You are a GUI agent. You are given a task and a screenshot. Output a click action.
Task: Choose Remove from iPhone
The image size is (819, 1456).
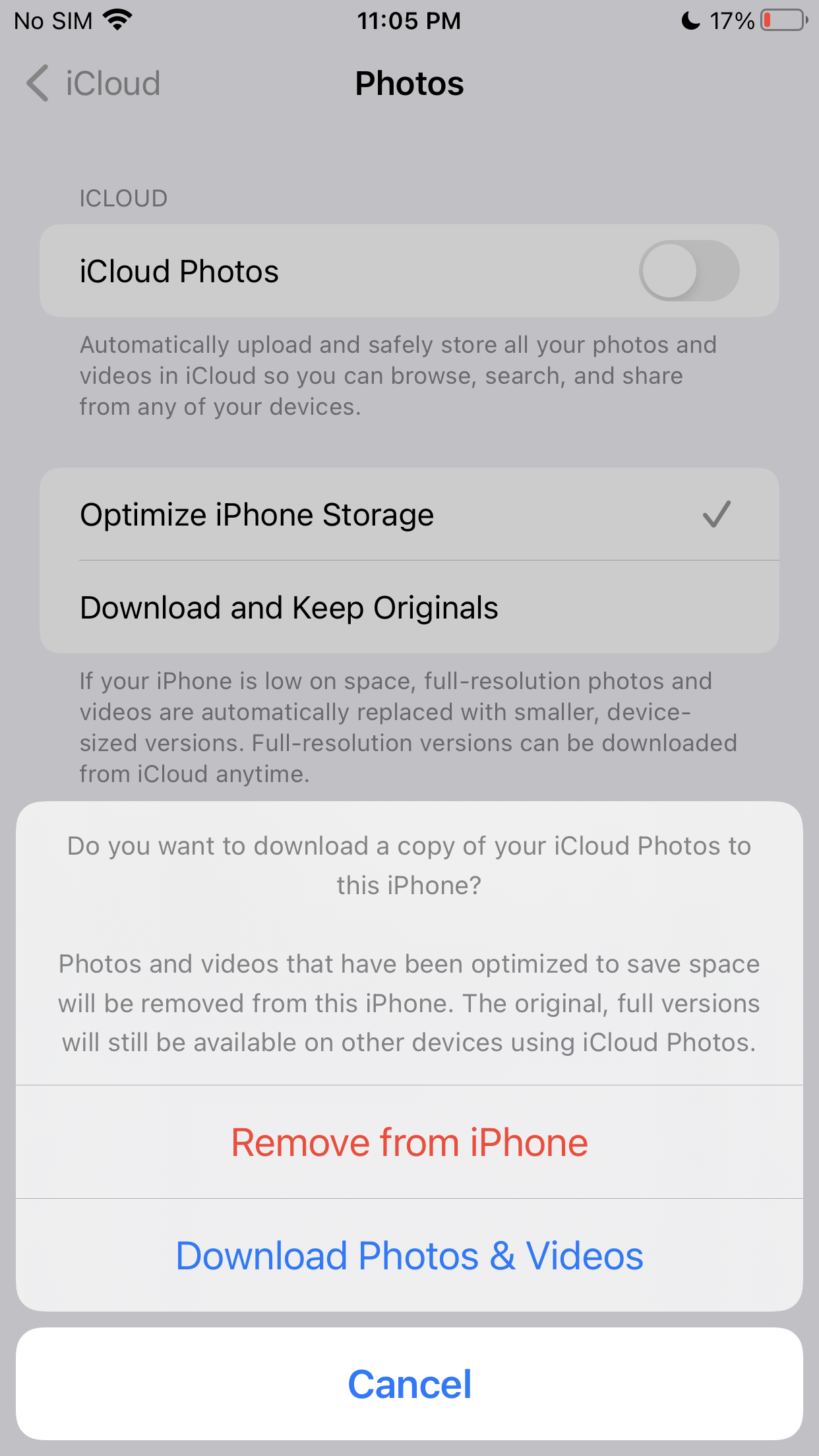pyautogui.click(x=409, y=1142)
